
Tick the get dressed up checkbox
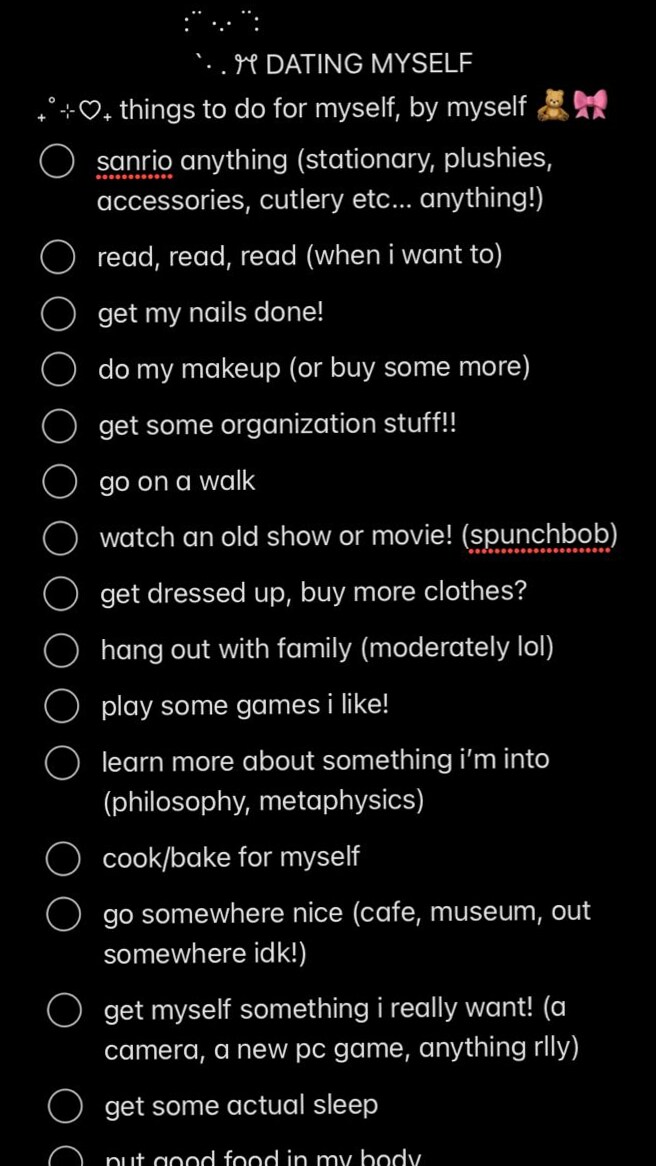click(61, 594)
